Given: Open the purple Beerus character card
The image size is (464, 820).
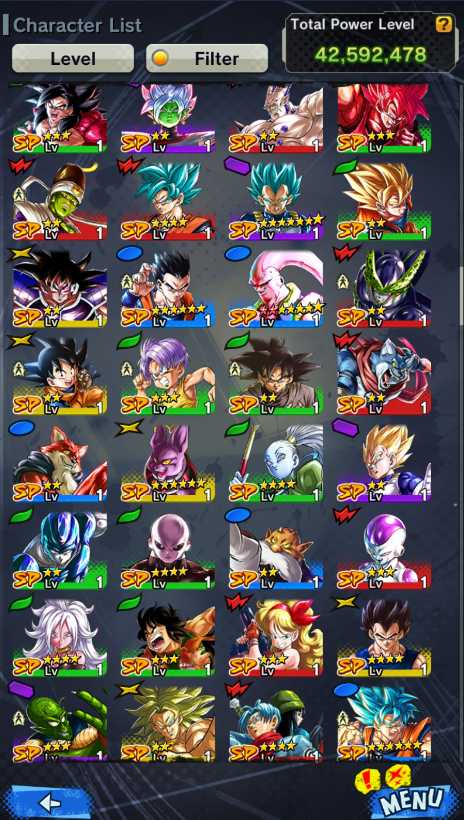Looking at the screenshot, I should point(167,462).
